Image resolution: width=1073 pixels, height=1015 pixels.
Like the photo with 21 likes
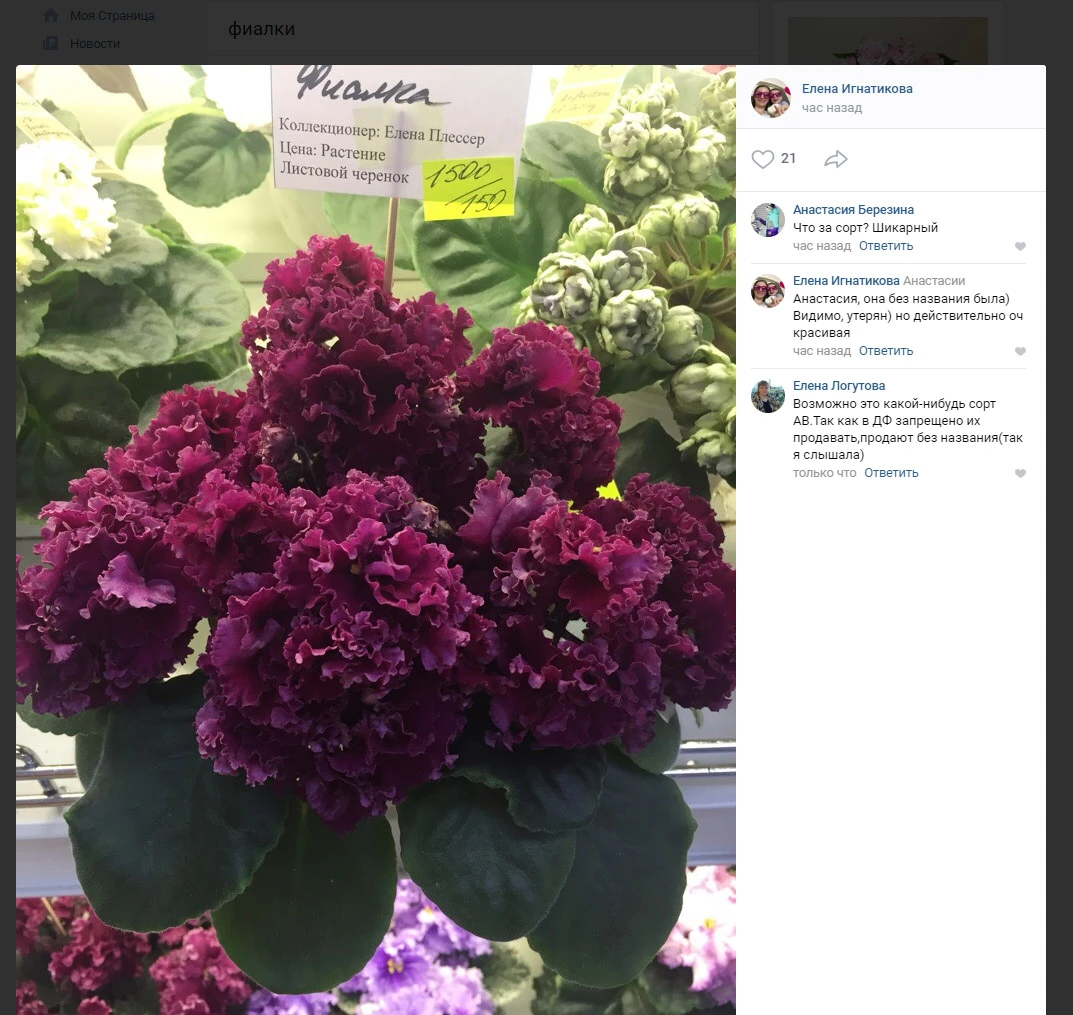point(763,159)
